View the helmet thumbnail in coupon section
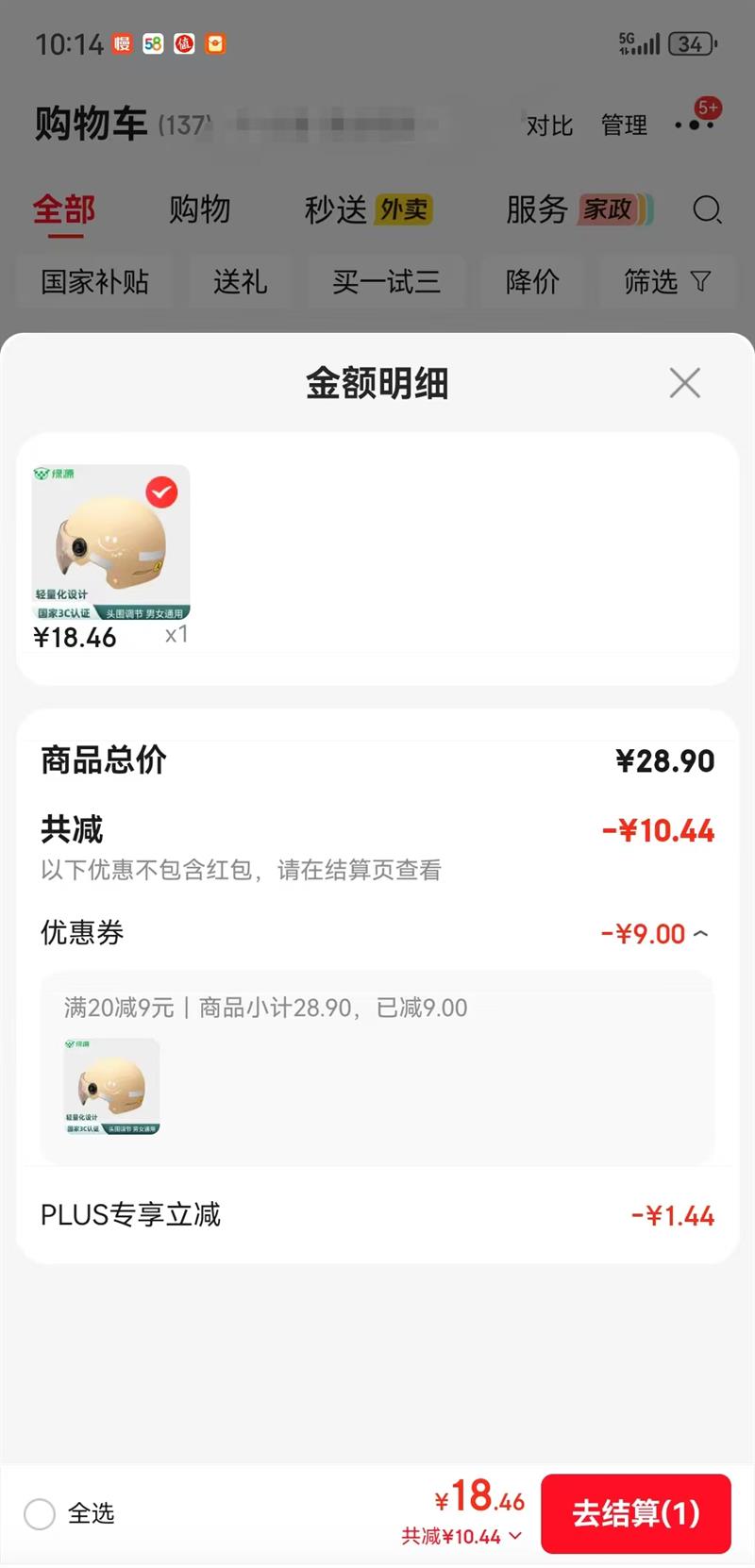This screenshot has width=755, height=1568. pos(111,1087)
